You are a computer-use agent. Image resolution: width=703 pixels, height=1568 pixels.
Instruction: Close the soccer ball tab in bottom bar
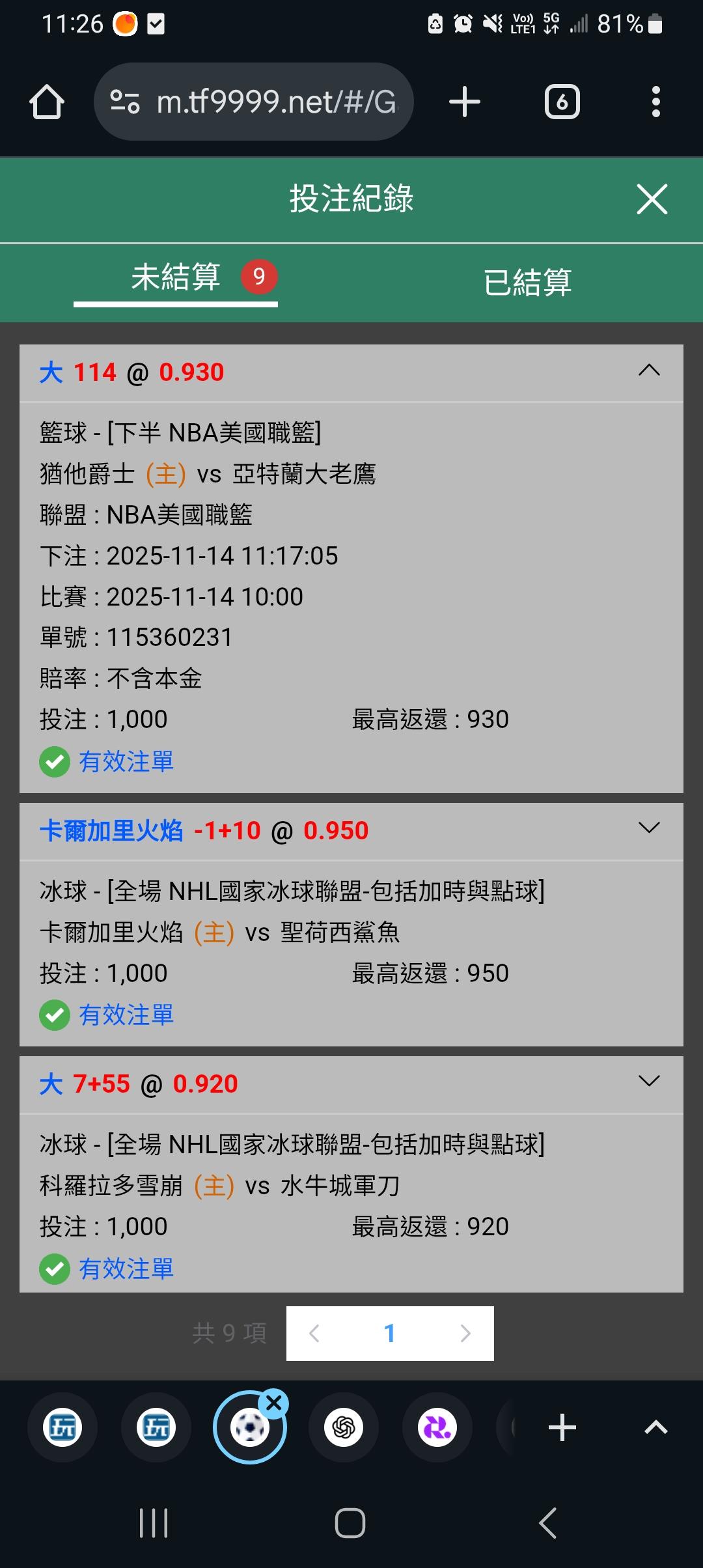(x=274, y=1403)
